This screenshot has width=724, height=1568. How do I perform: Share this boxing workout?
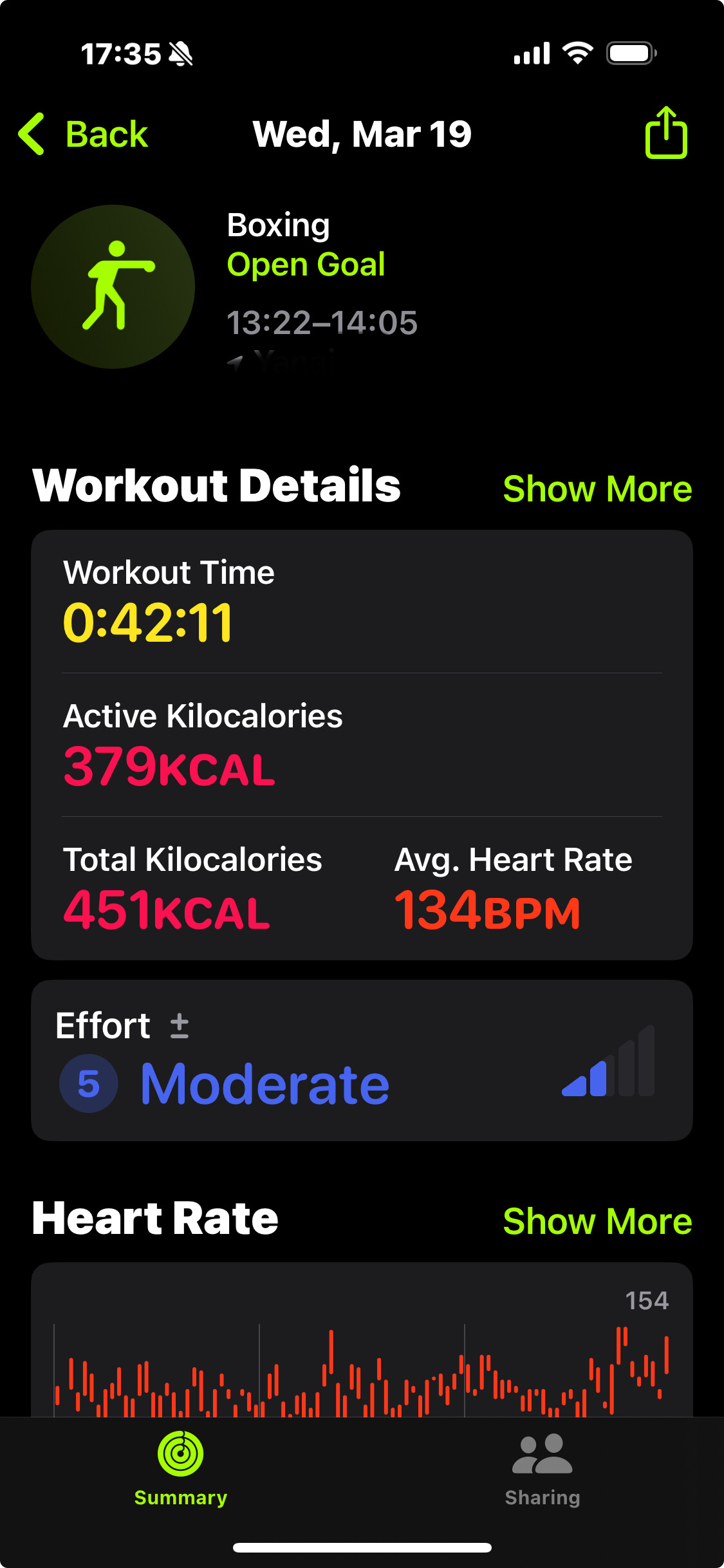[x=666, y=133]
